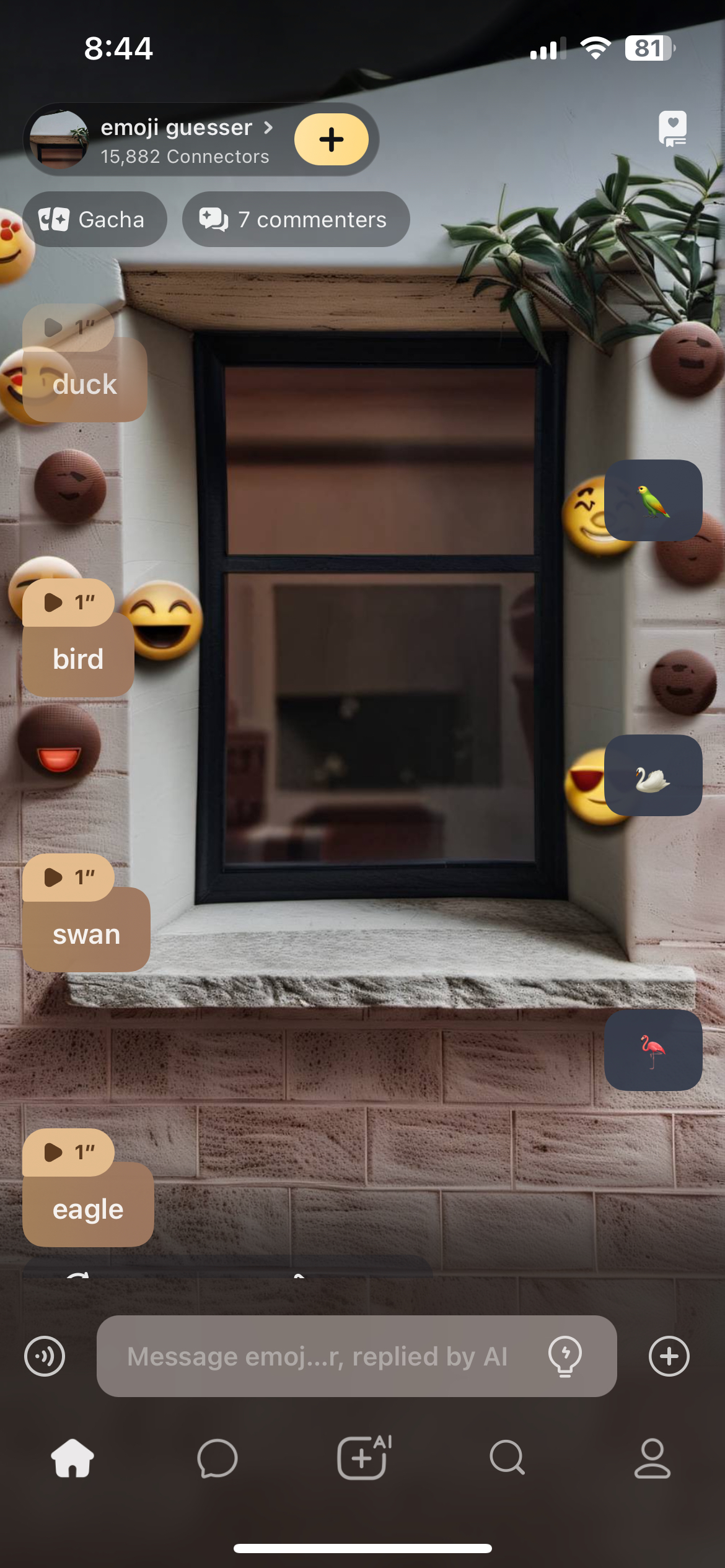This screenshot has width=725, height=1568.
Task: View the 7 commenters
Action: 296,219
